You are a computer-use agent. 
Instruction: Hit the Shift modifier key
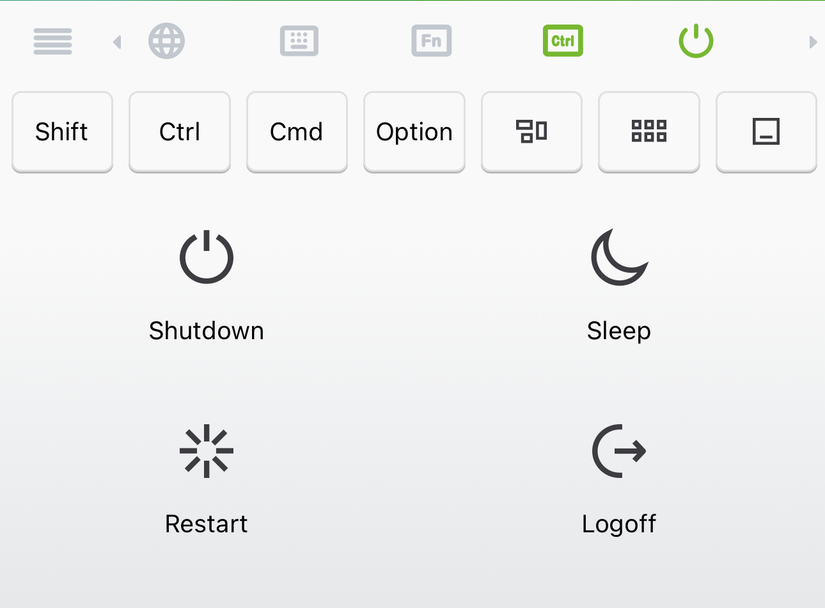pos(62,132)
